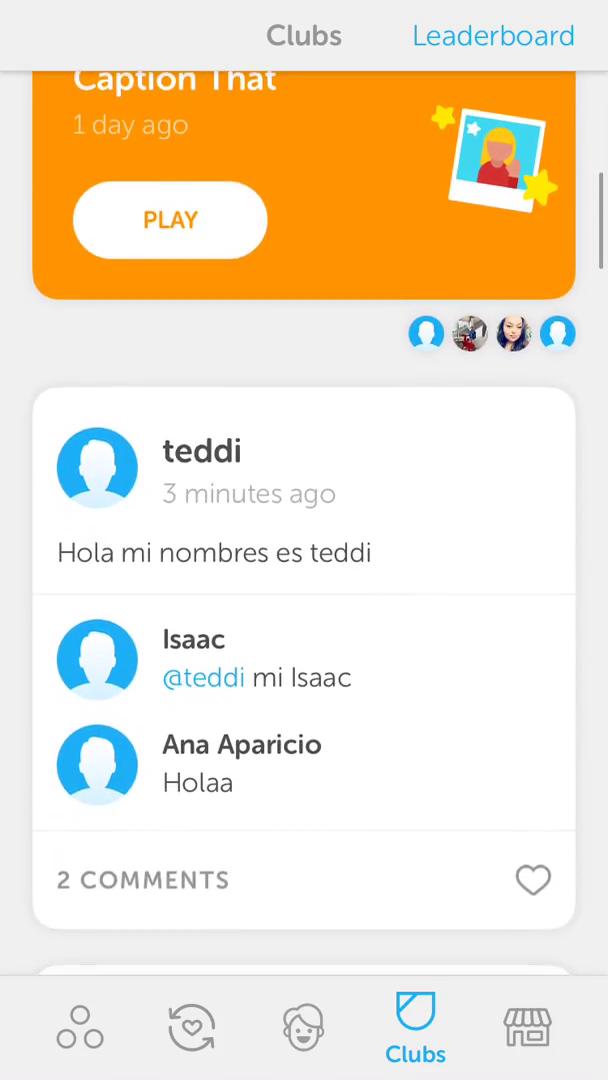Screen dimensions: 608x1080
Task: View Ana Aparicio's comment profile
Action: click(x=97, y=765)
